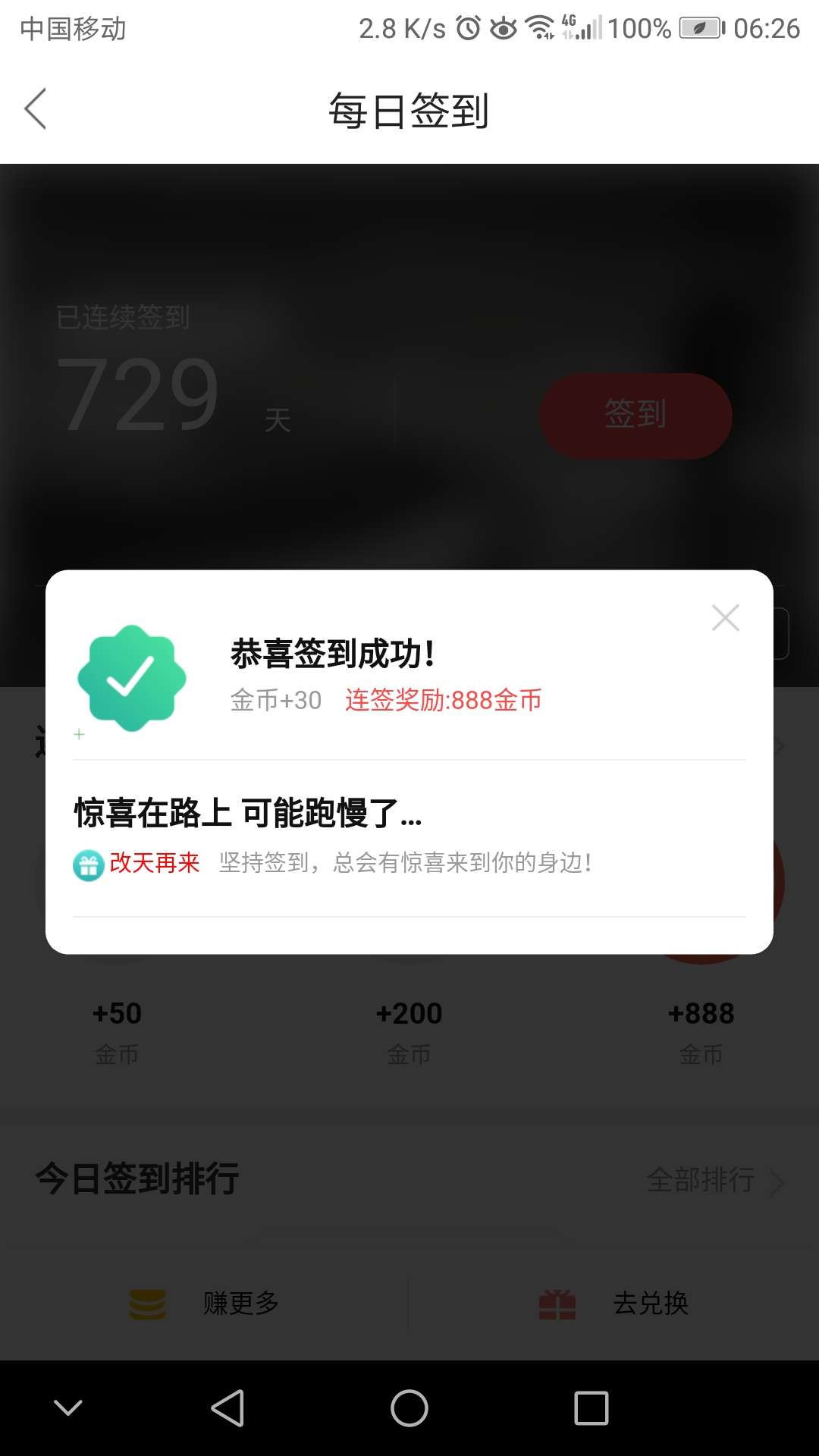Tap the system back button
The height and width of the screenshot is (1456, 819).
(227, 1408)
